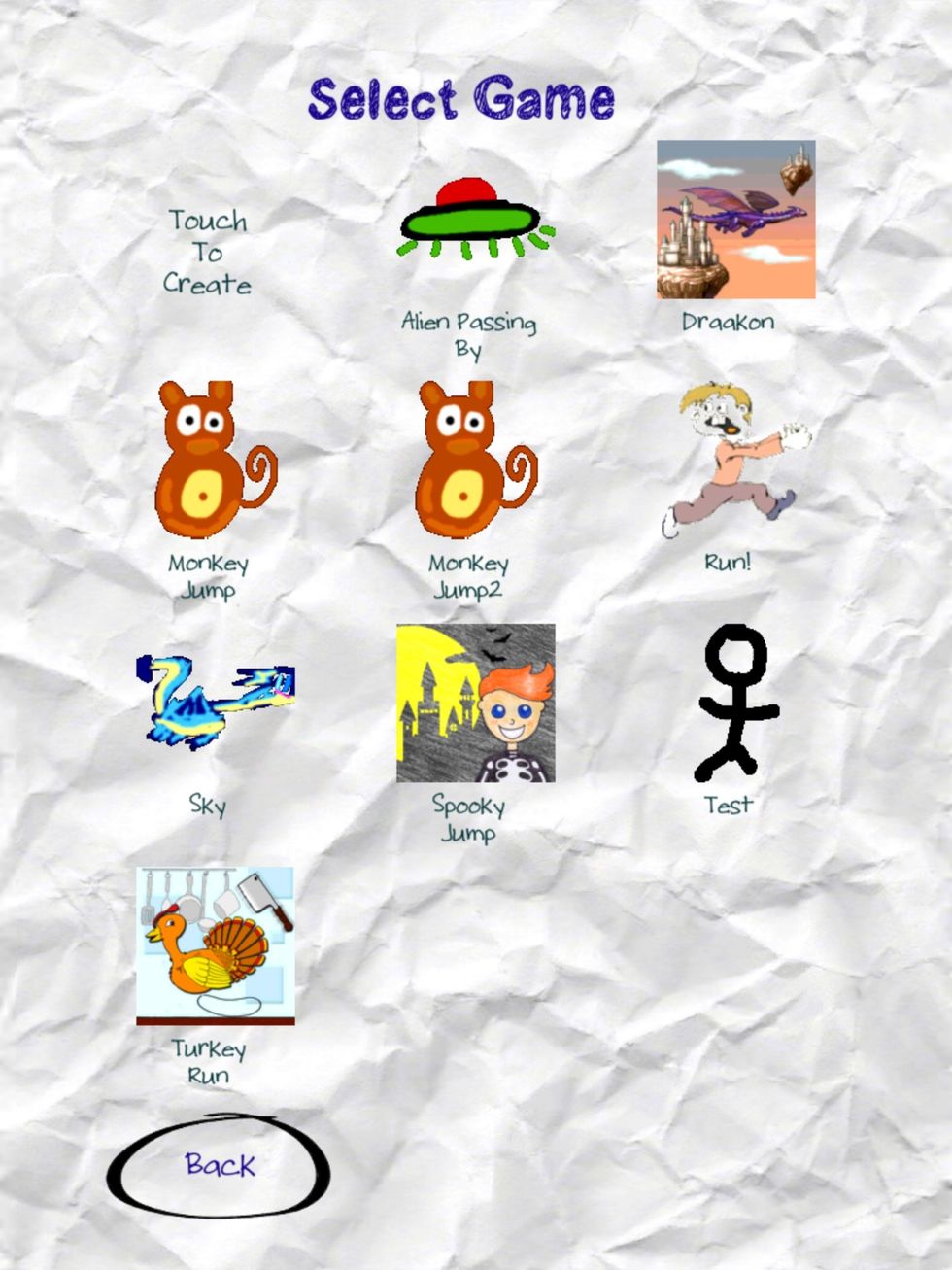952x1270 pixels.
Task: Select the Sky dragon game
Action: (215, 702)
